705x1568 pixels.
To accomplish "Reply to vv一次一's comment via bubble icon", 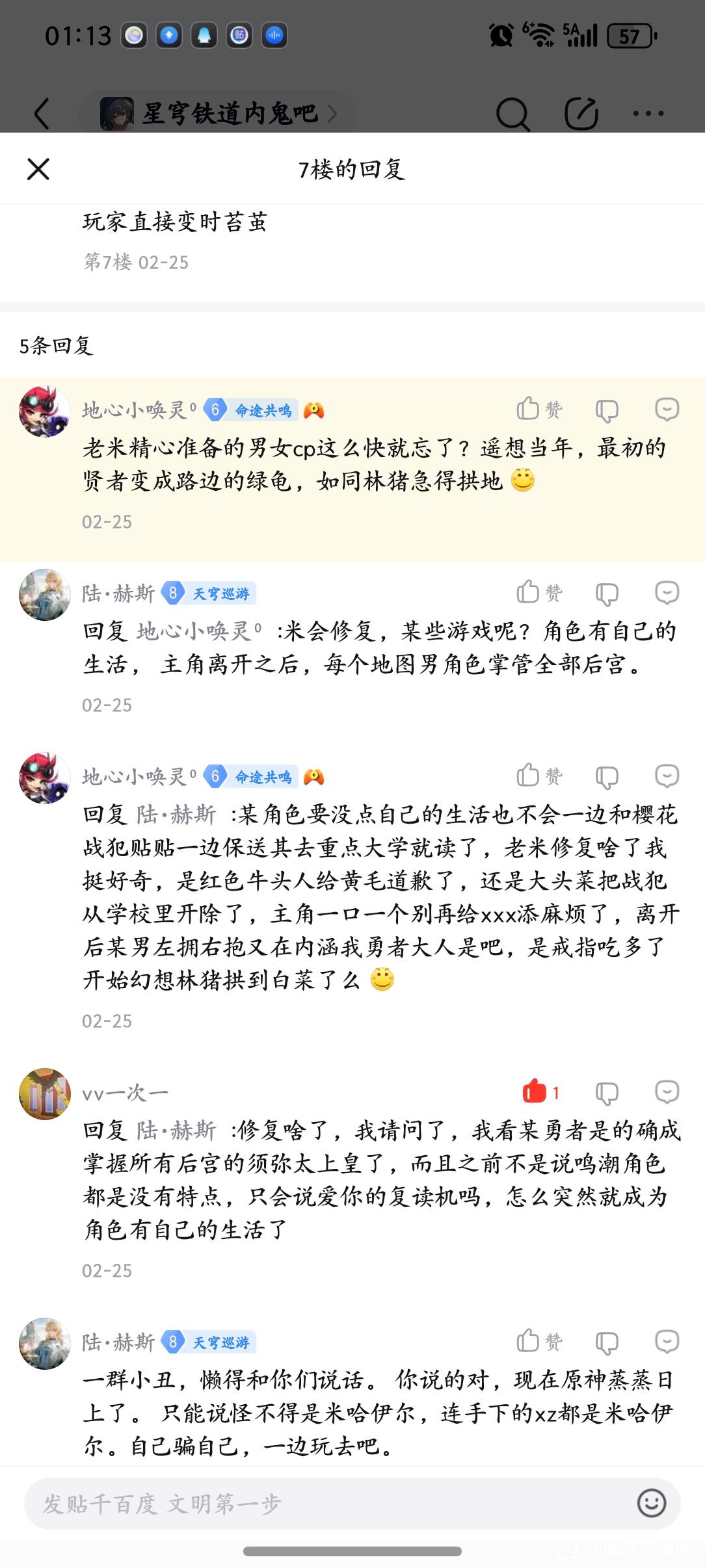I will coord(667,1092).
